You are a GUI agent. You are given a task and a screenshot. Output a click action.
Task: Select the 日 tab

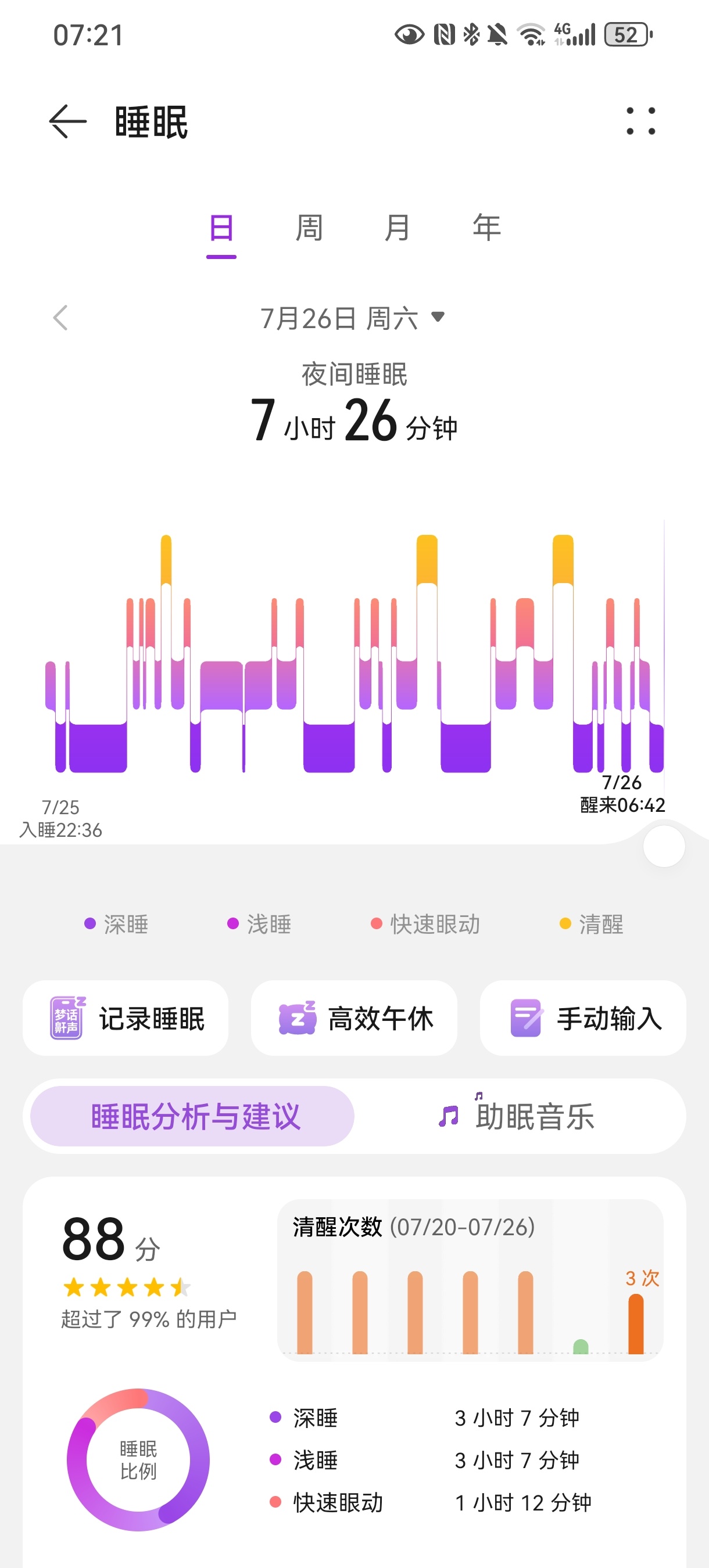coord(221,228)
